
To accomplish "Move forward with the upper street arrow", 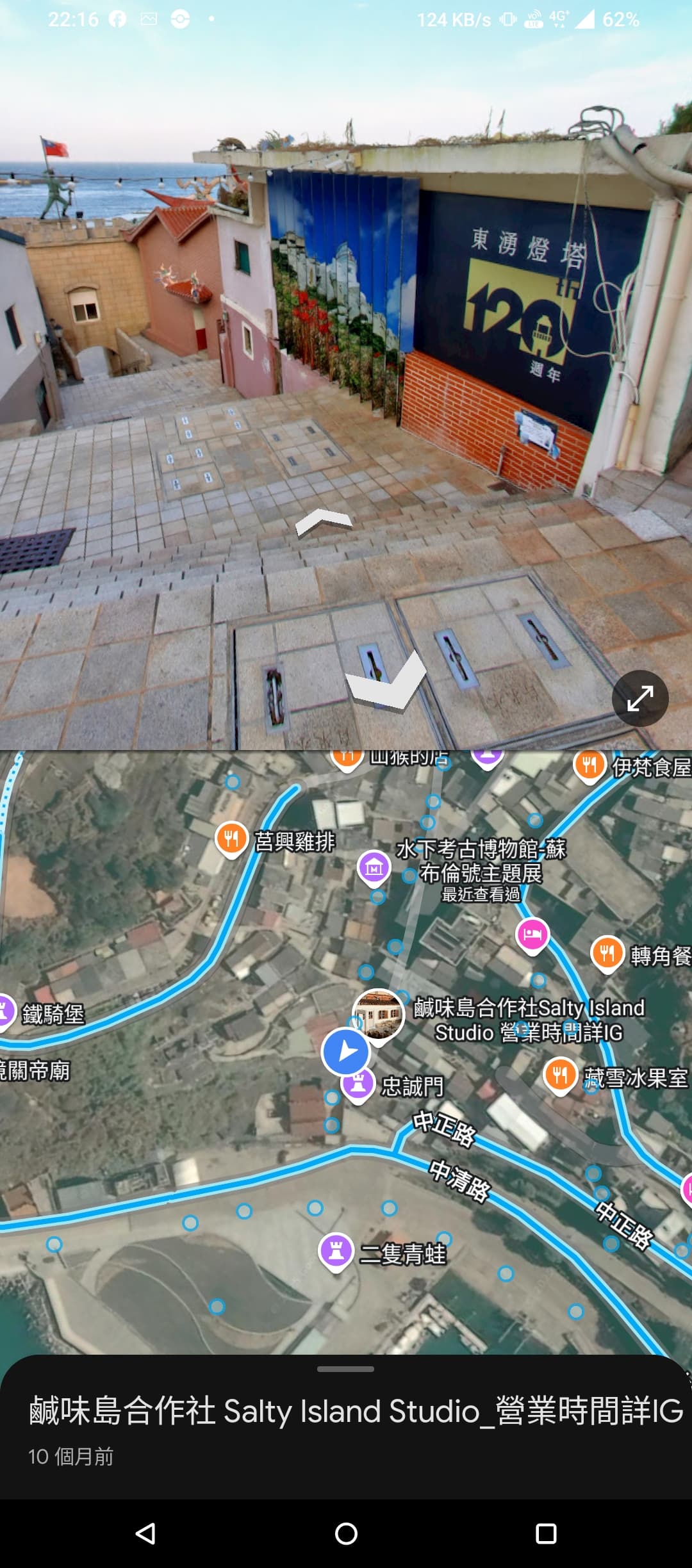I will [x=324, y=522].
